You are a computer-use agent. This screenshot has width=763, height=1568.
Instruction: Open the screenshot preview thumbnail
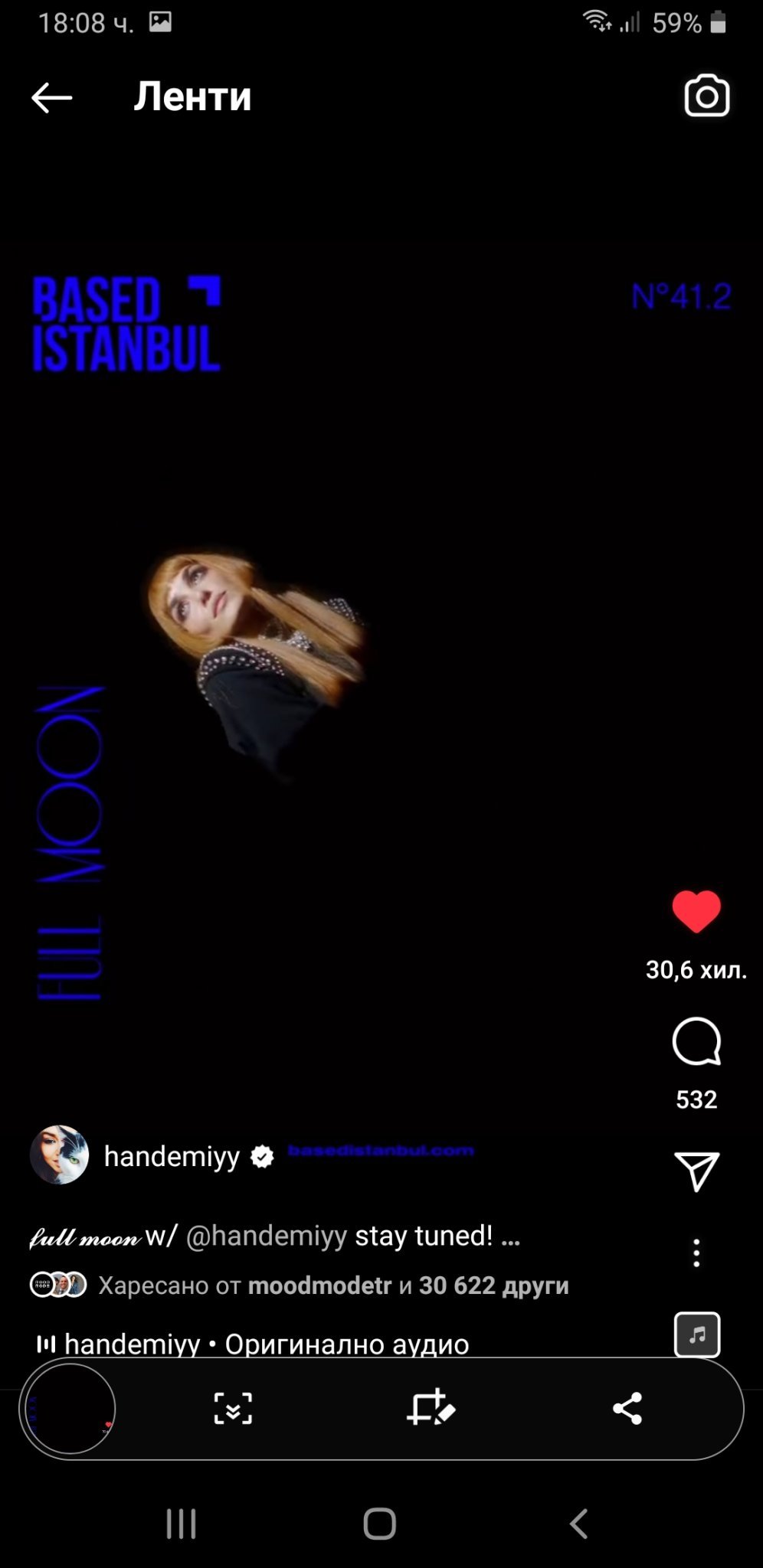point(70,1408)
